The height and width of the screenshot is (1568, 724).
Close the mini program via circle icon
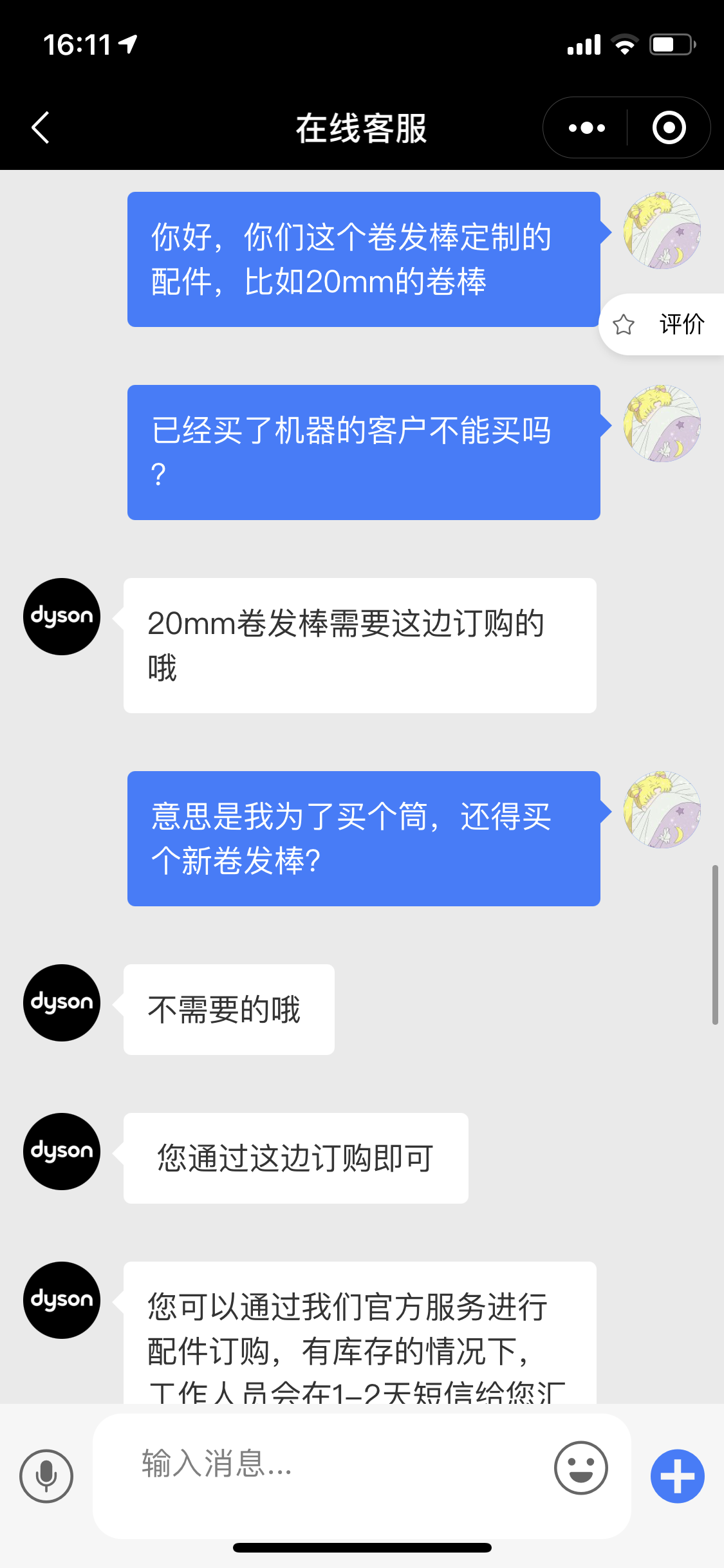point(669,127)
